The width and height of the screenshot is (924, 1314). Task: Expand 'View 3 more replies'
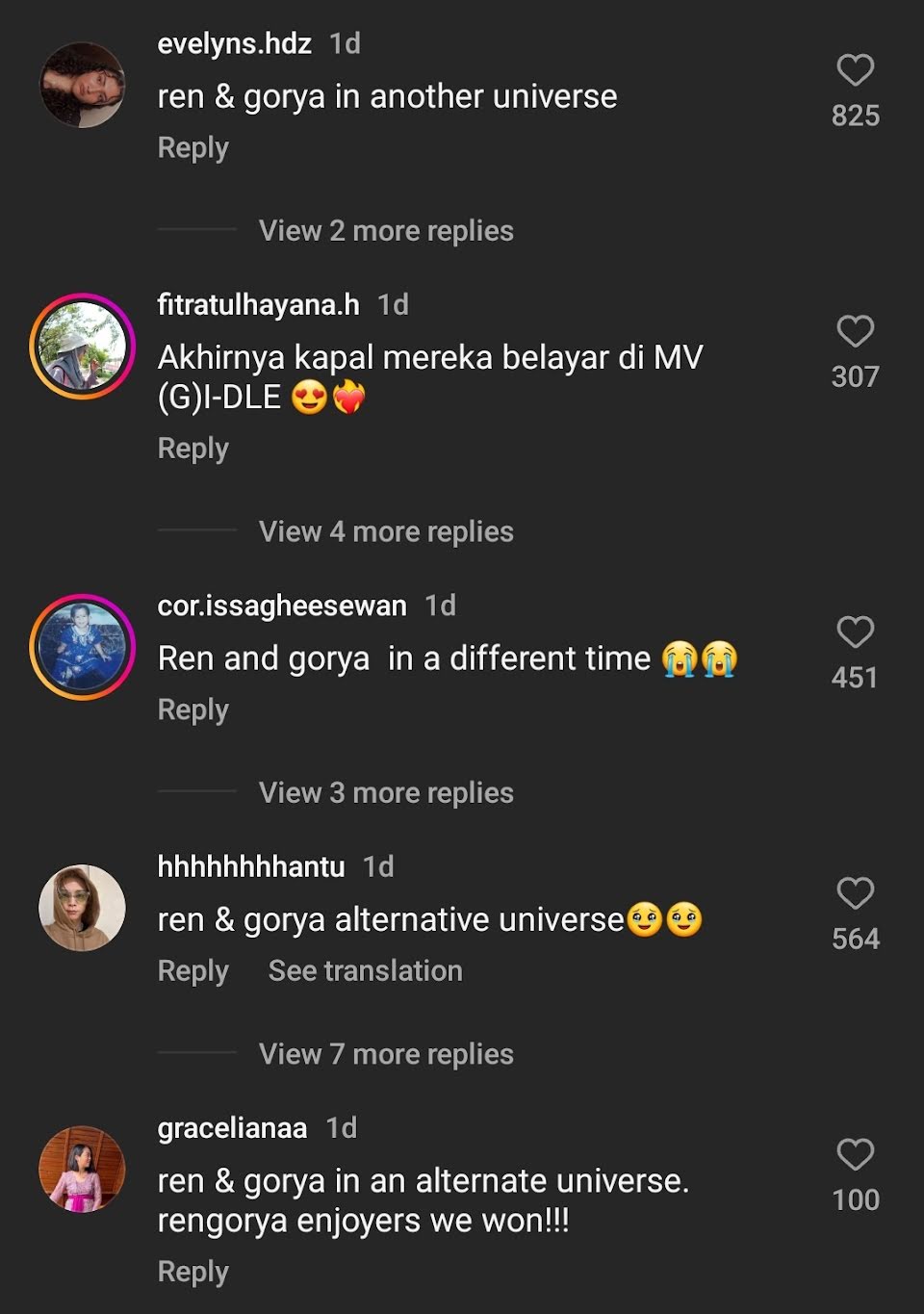386,792
